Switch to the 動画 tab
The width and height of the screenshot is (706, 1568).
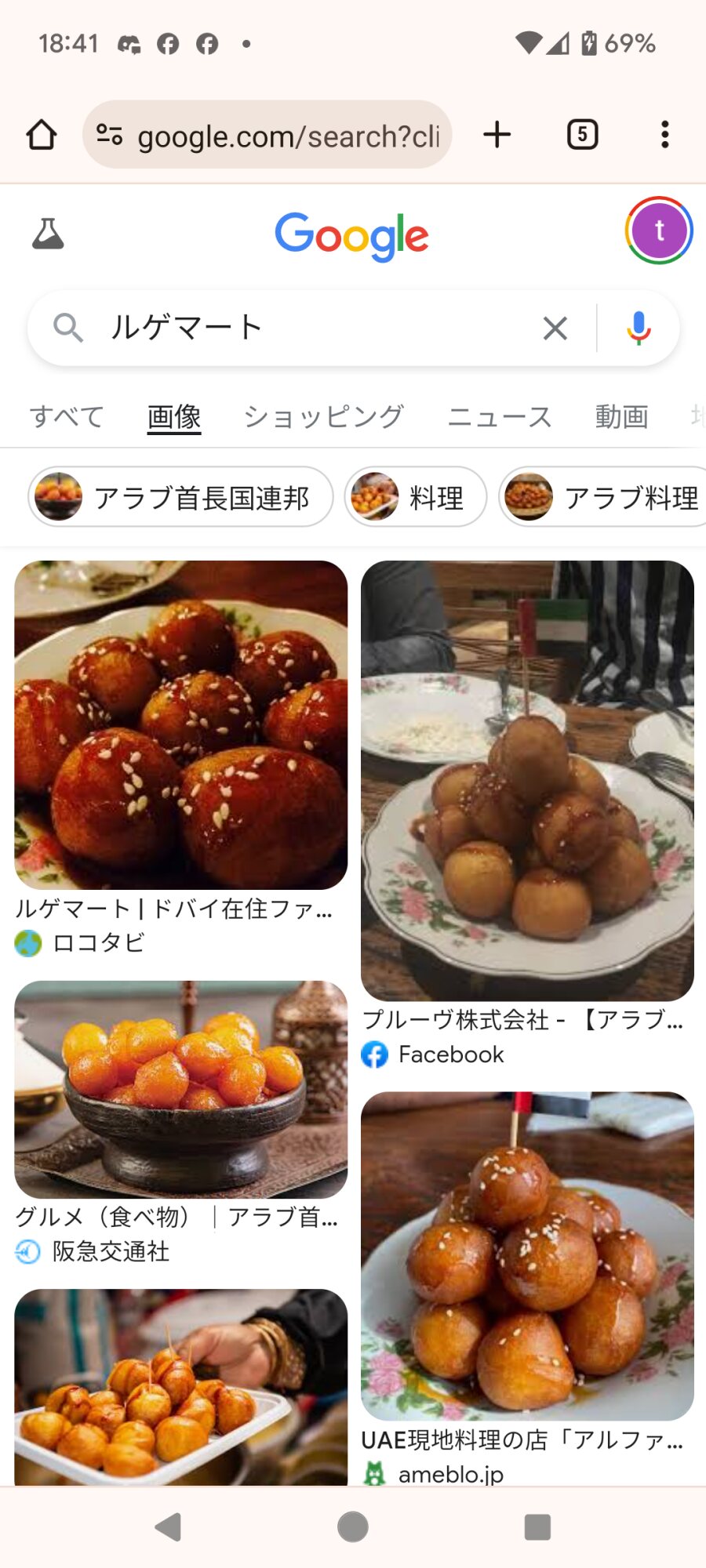coord(621,416)
